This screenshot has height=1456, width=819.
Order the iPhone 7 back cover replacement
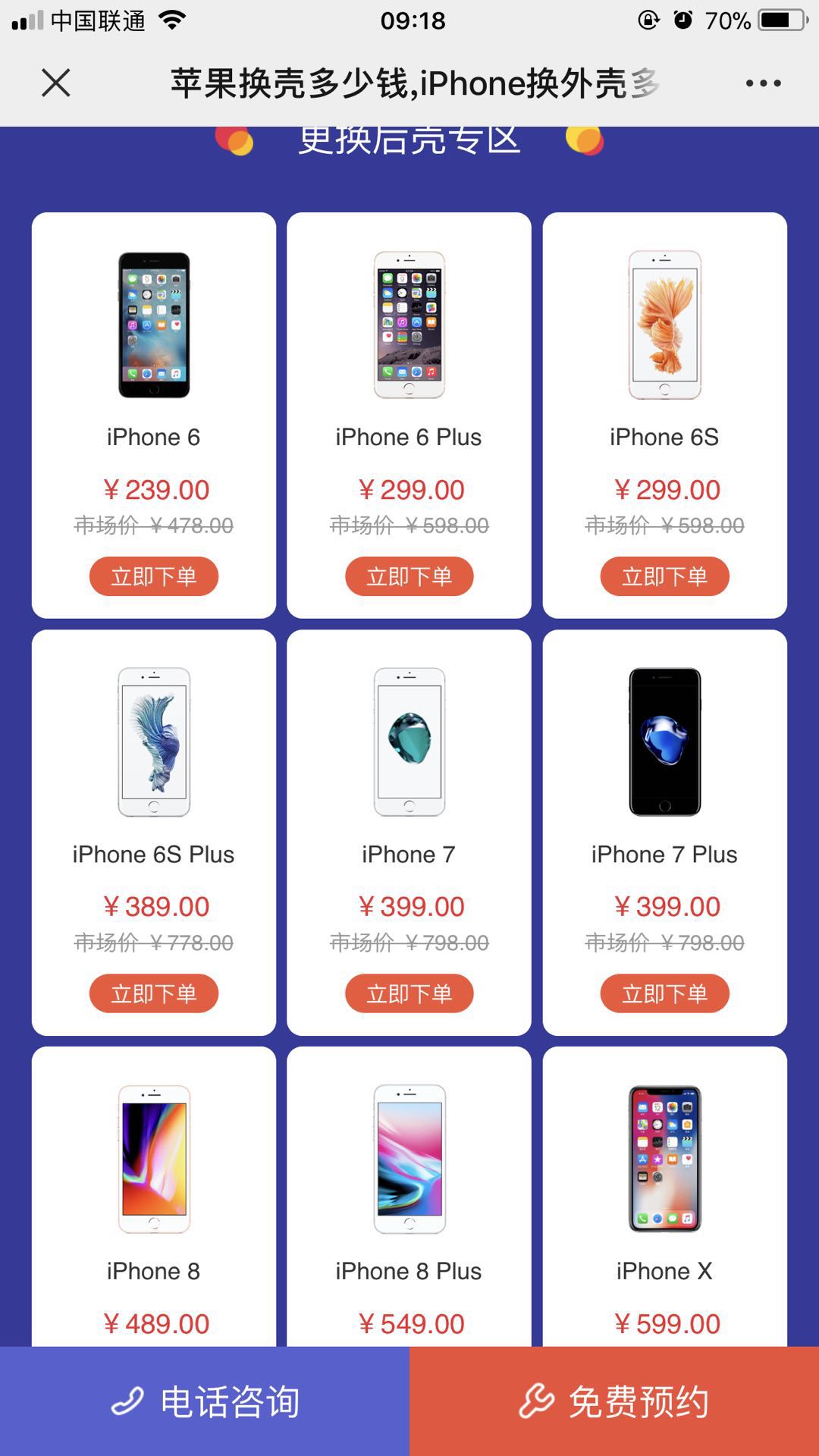409,993
